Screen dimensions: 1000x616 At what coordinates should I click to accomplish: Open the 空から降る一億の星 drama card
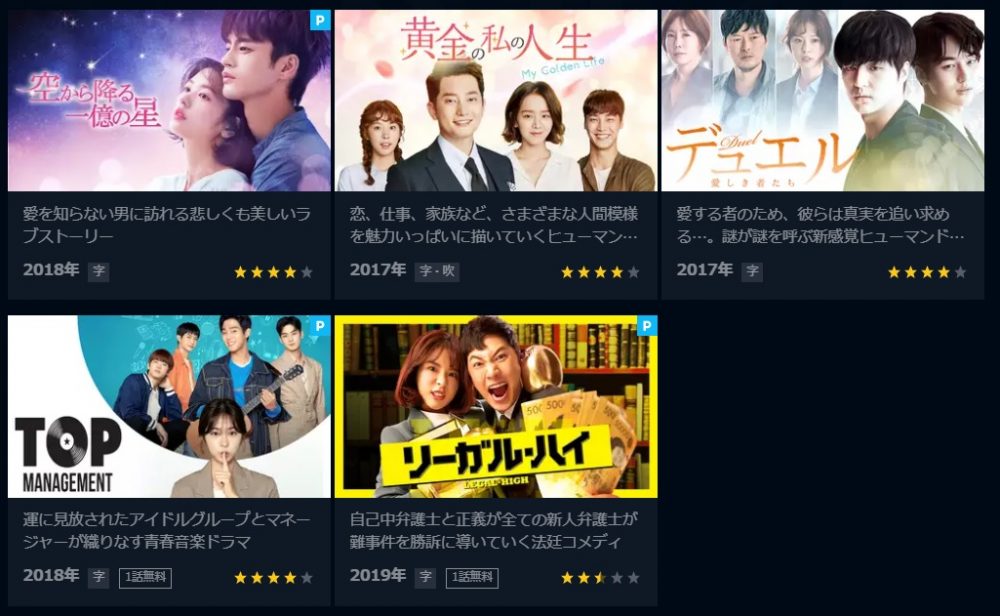pos(169,101)
